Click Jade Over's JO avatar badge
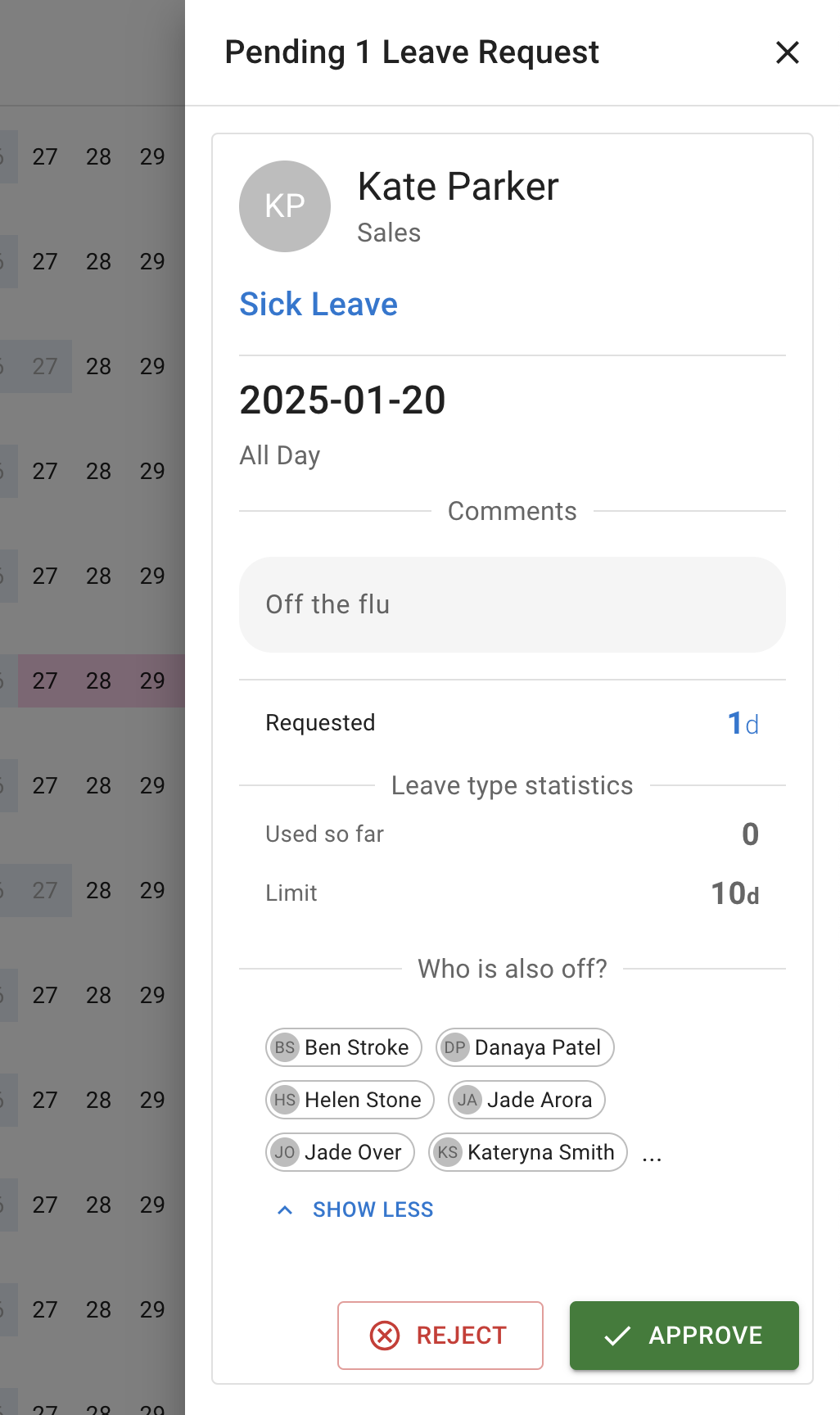 [x=284, y=1152]
